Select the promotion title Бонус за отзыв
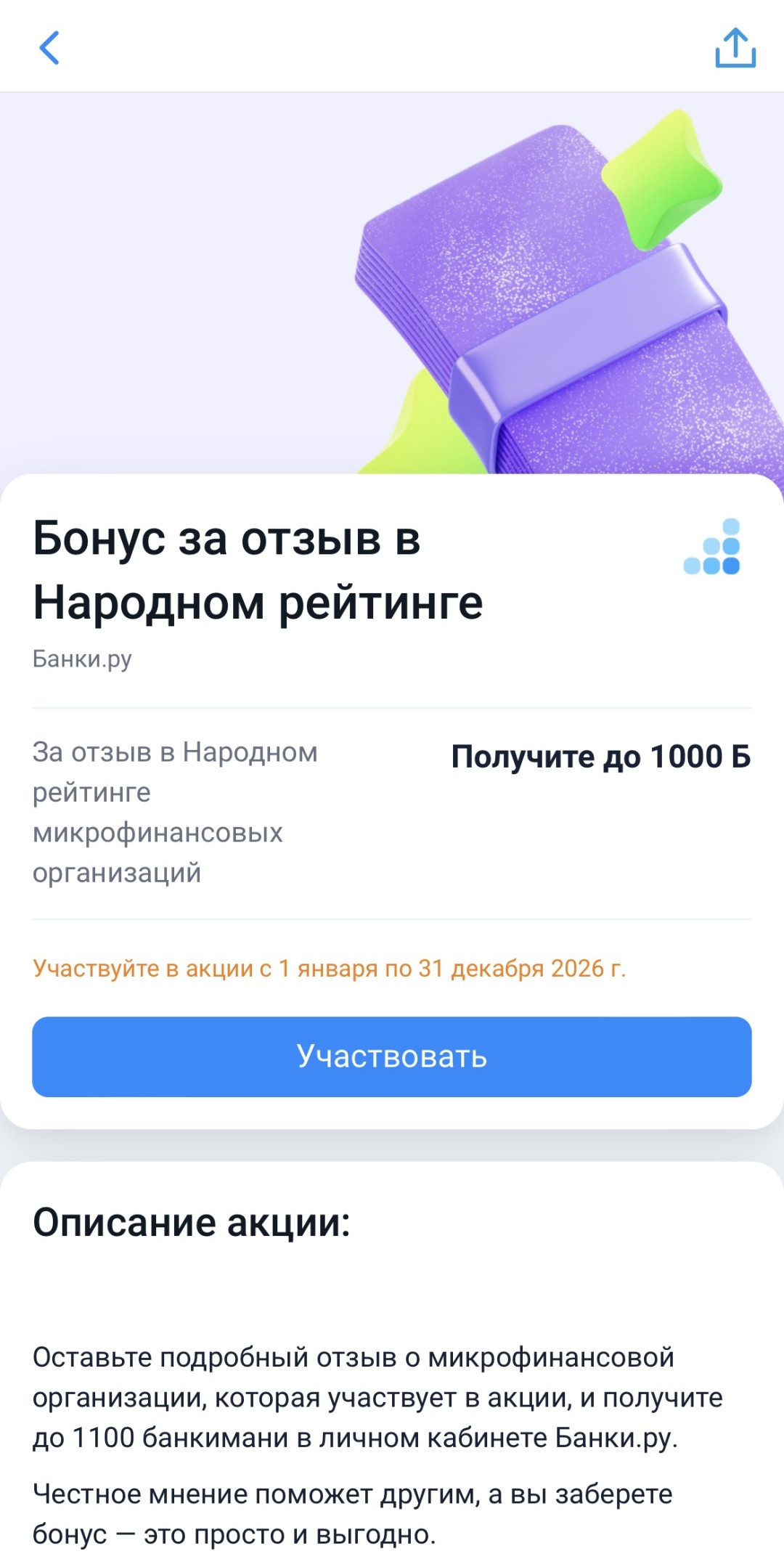This screenshot has width=784, height=1559. pyautogui.click(x=258, y=570)
